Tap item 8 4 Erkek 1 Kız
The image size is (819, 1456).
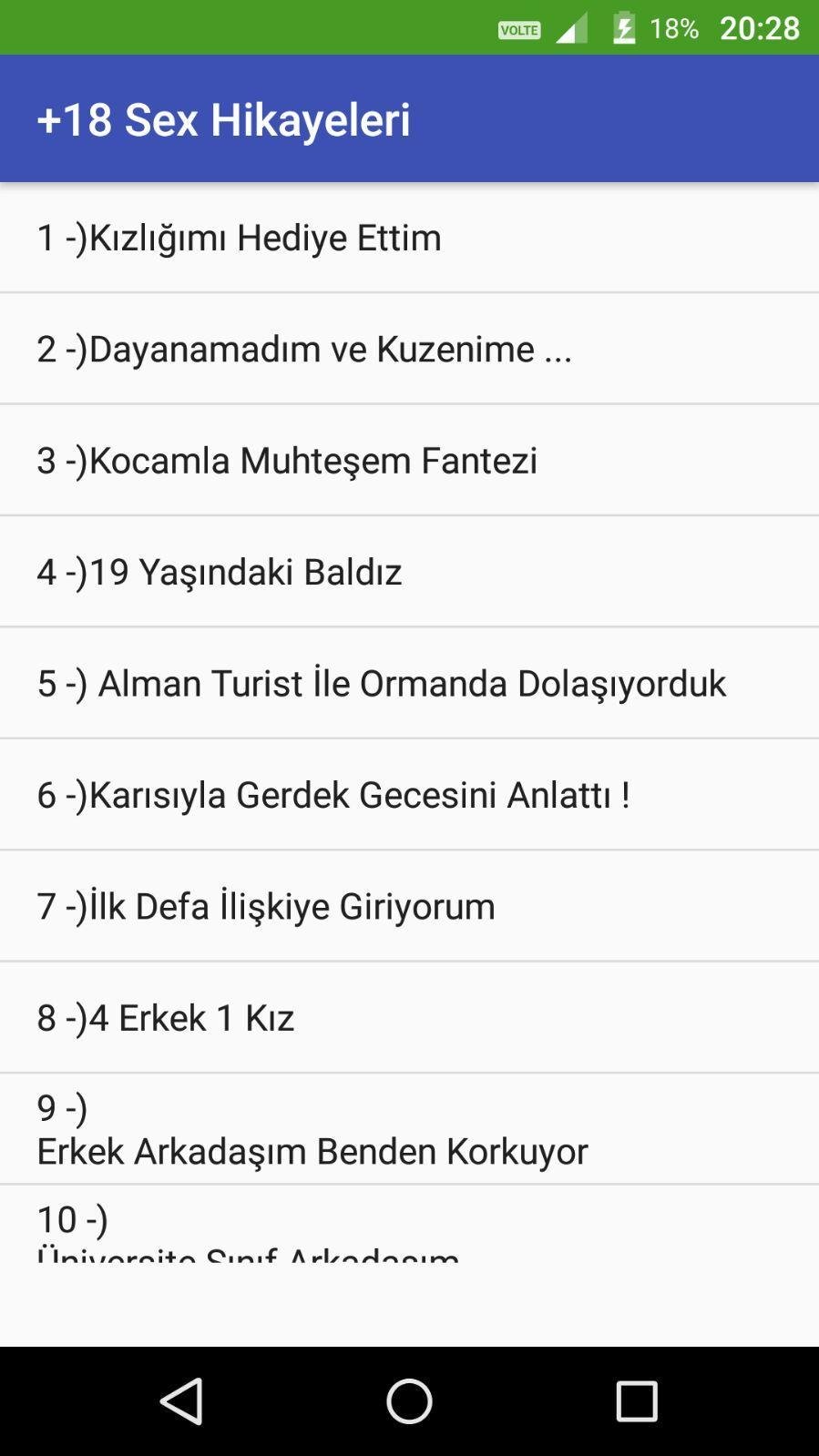[x=409, y=1017]
